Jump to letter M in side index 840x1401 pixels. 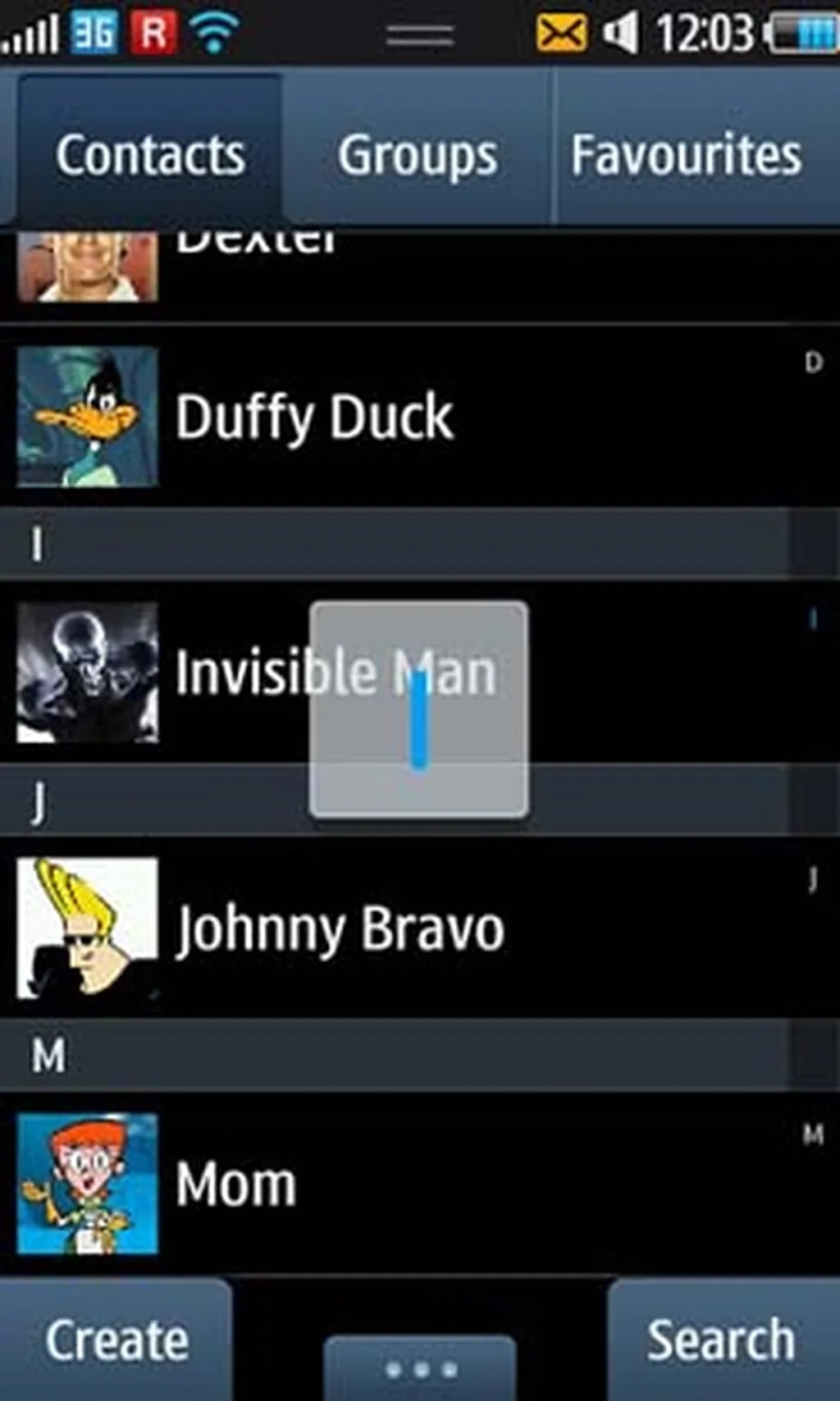(812, 1134)
